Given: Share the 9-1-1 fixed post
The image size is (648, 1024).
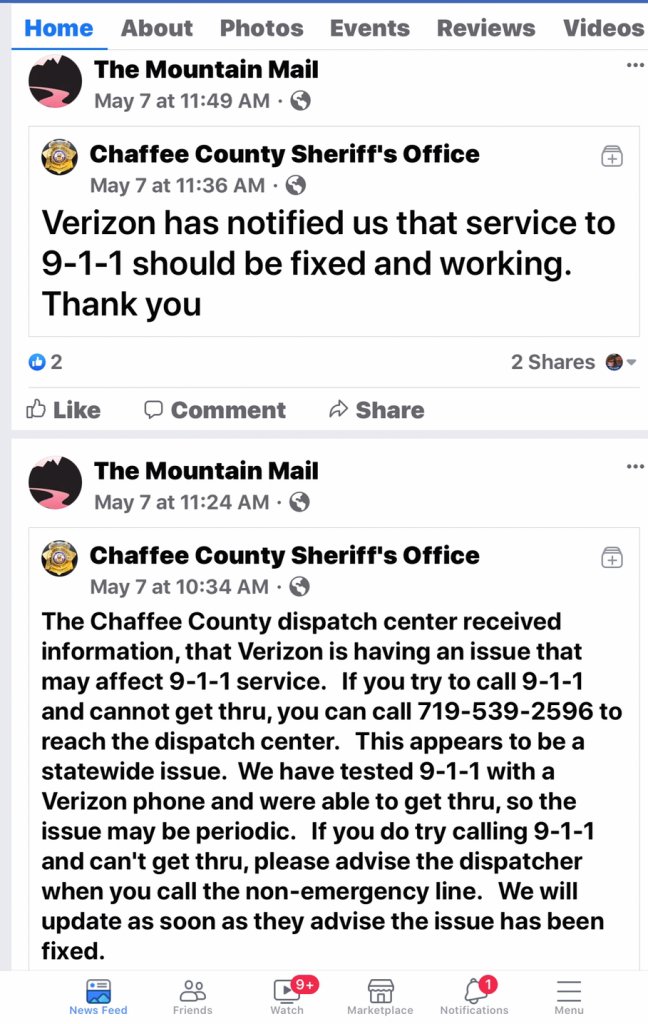Looking at the screenshot, I should point(377,410).
